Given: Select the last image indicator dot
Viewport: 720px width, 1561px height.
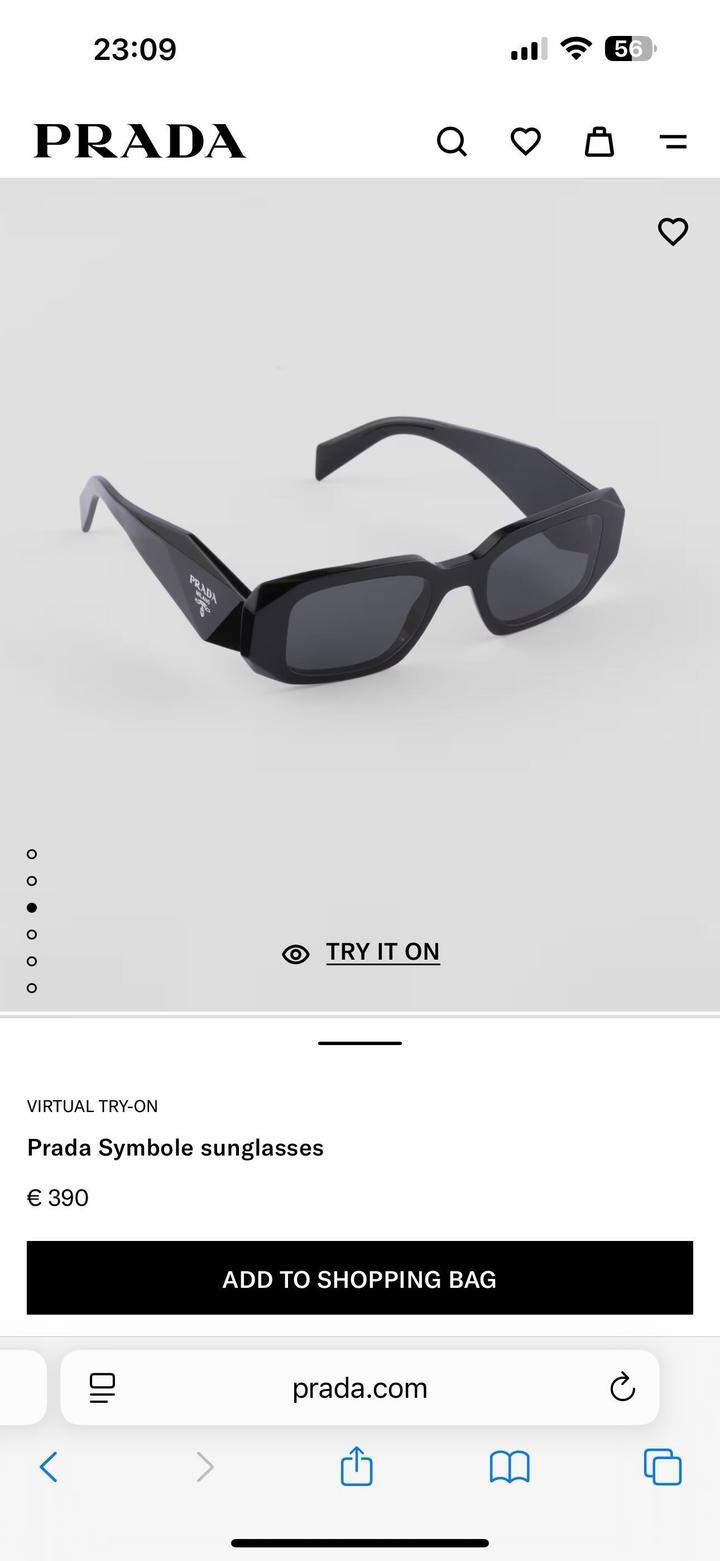Looking at the screenshot, I should coord(32,988).
